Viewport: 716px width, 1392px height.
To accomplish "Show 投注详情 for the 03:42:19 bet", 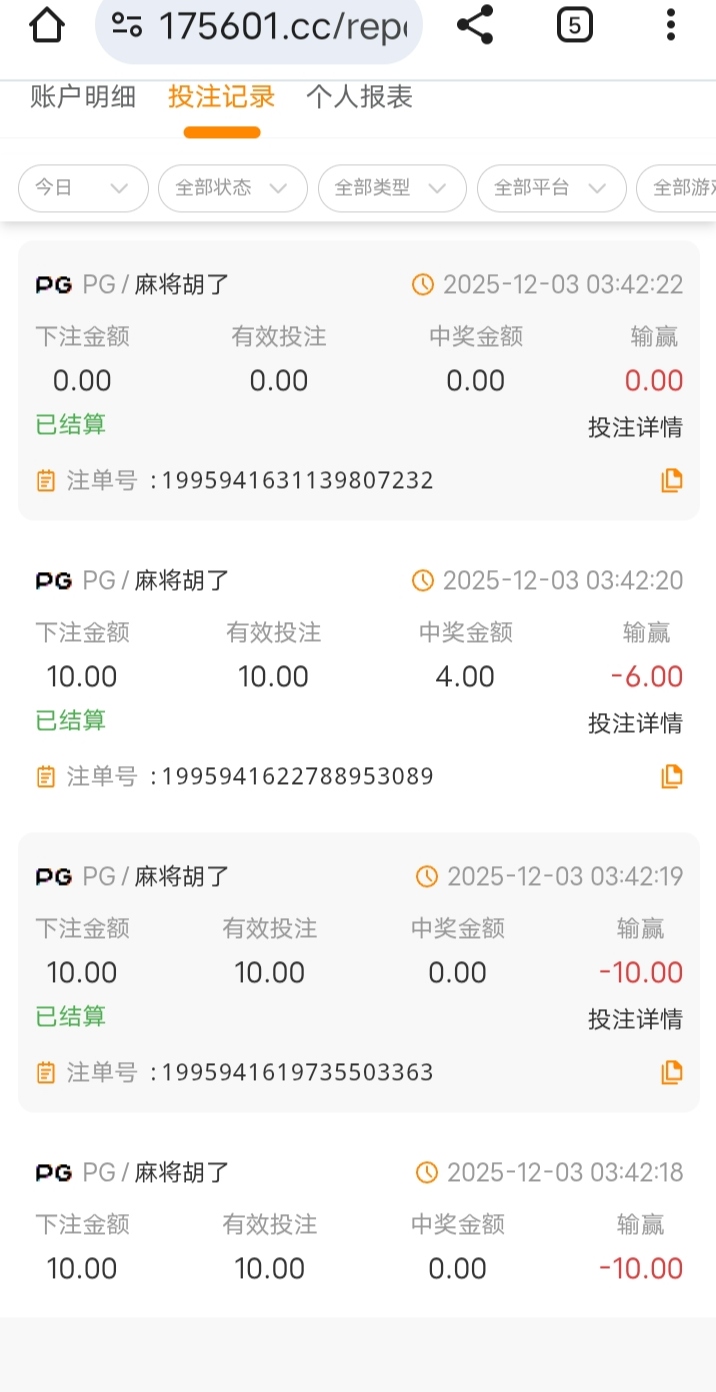I will 635,1020.
